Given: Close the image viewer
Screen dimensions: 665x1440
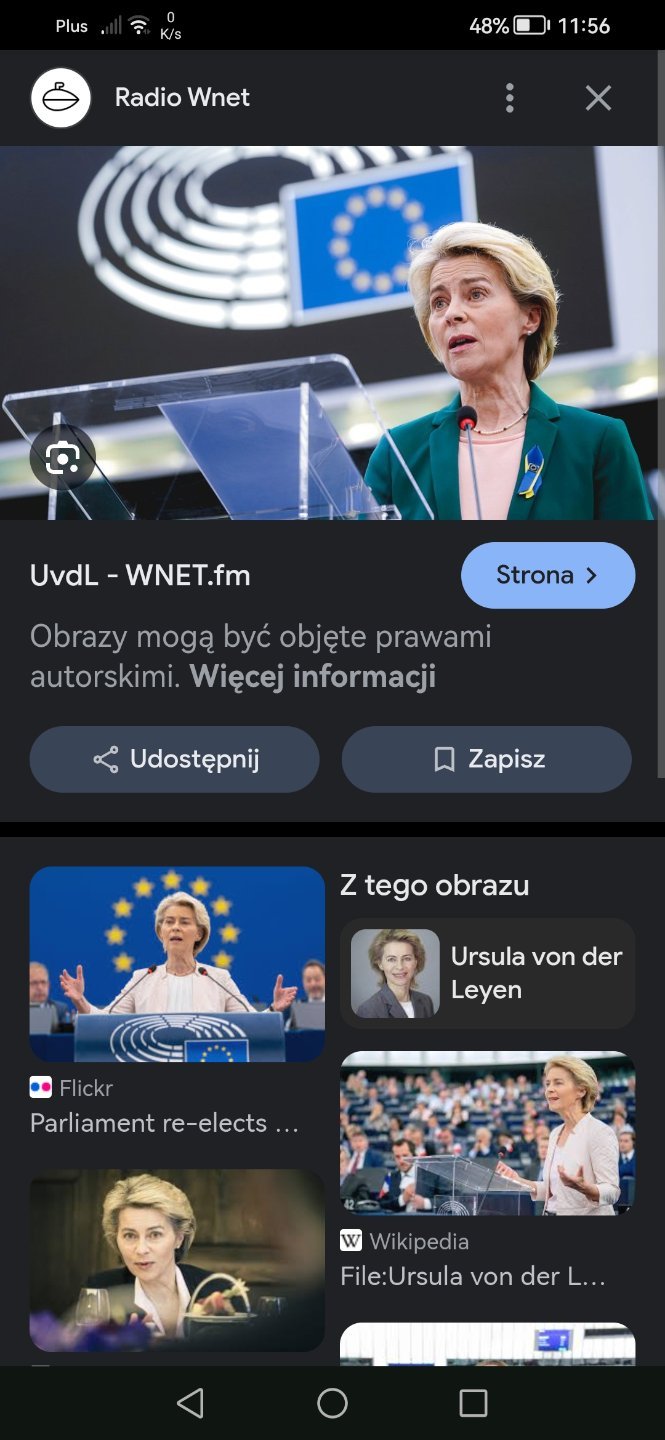Looking at the screenshot, I should [598, 98].
